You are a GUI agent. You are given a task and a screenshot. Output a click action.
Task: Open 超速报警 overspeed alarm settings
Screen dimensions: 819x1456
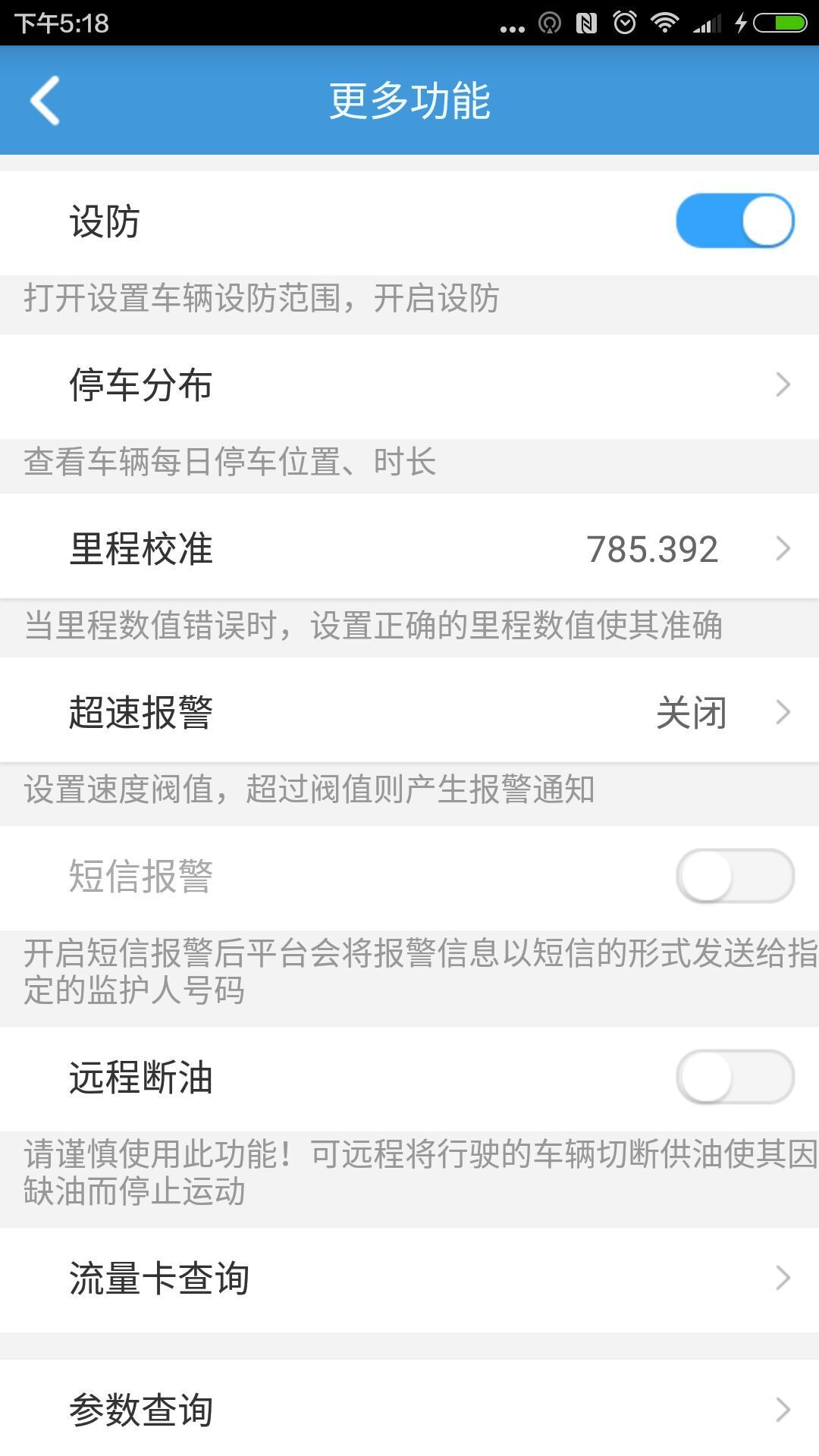point(409,711)
